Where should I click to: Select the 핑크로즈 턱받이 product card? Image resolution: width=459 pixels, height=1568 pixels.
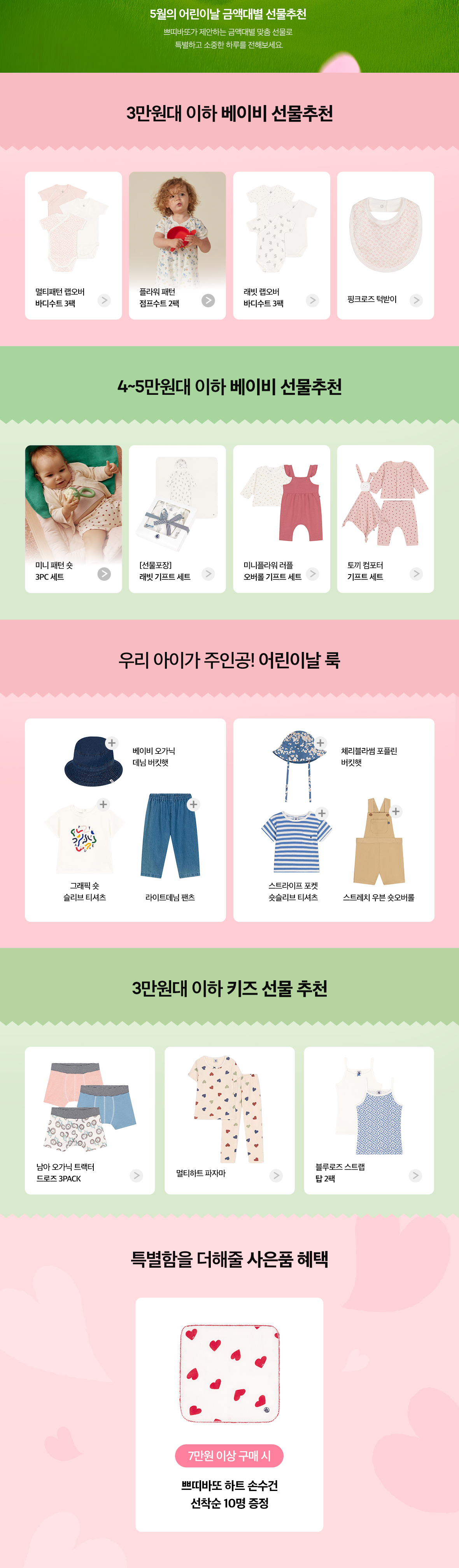tap(385, 245)
